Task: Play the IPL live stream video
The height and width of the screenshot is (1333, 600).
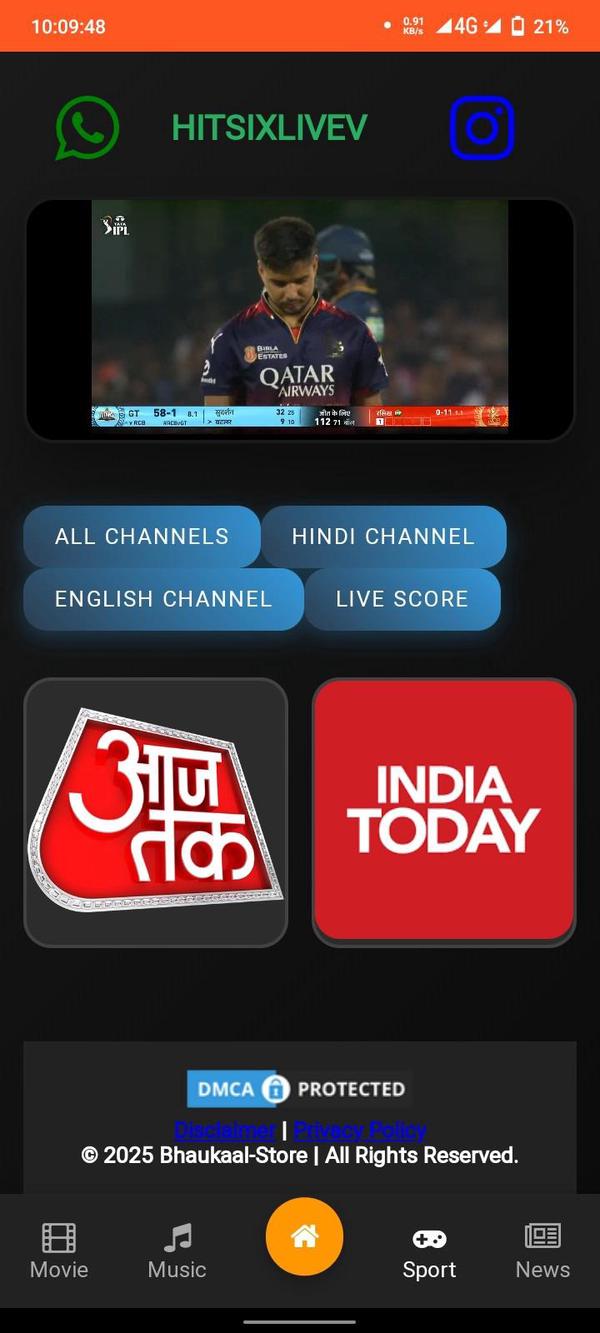Action: point(300,314)
